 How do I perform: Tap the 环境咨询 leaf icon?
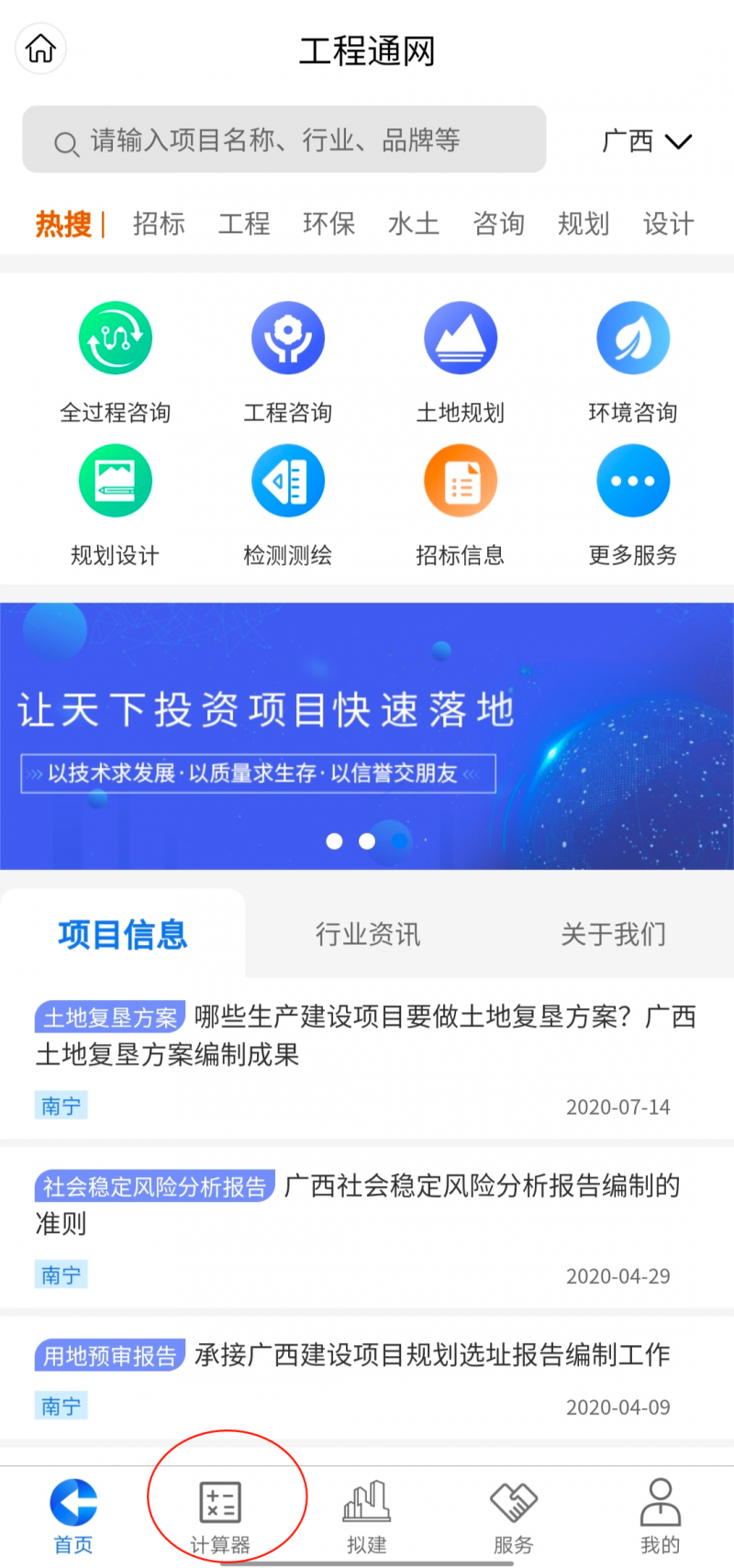[633, 337]
